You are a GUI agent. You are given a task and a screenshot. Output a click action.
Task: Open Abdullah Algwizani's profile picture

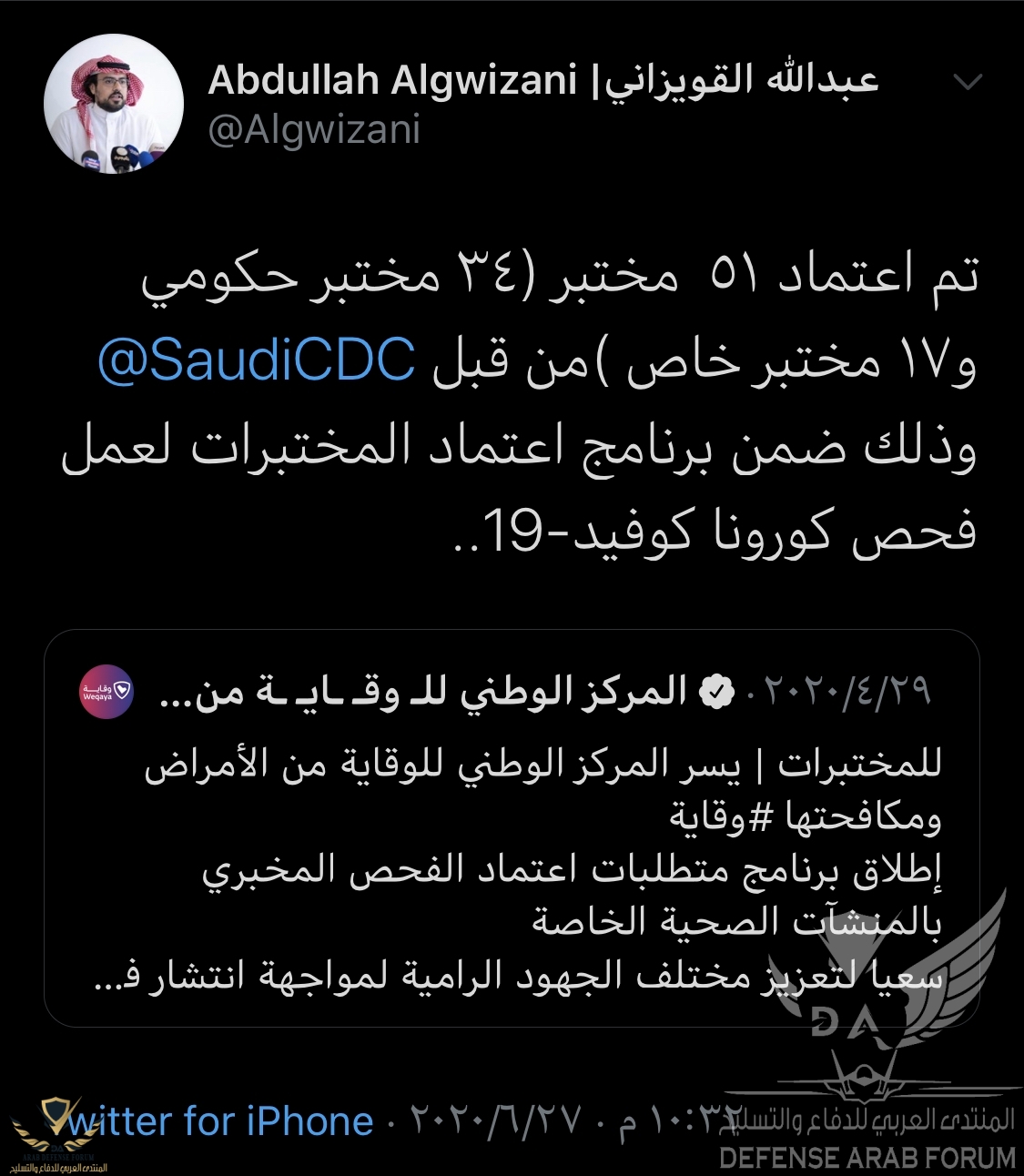pos(114,105)
